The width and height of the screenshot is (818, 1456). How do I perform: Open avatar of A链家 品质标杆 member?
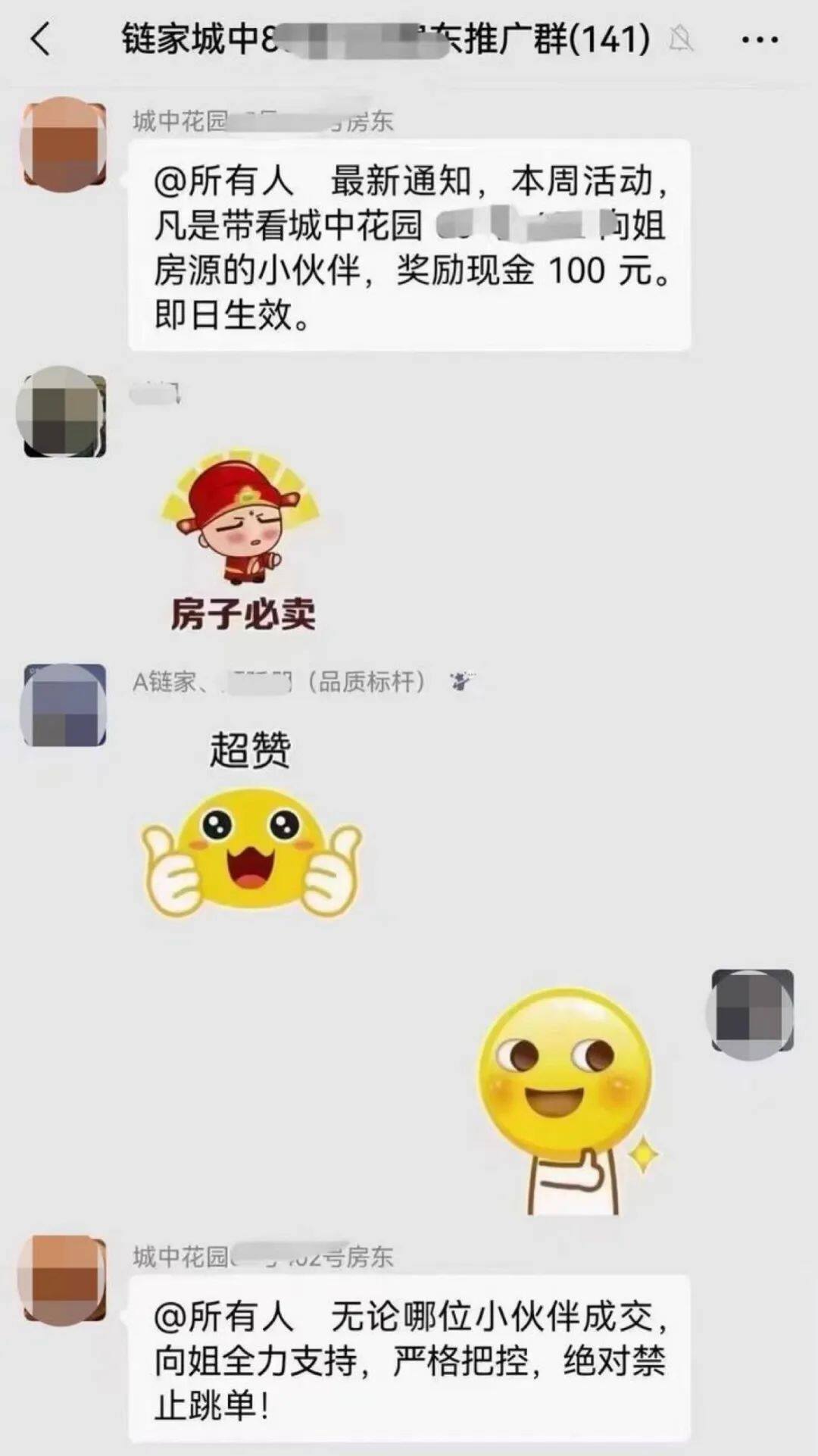pos(64,705)
